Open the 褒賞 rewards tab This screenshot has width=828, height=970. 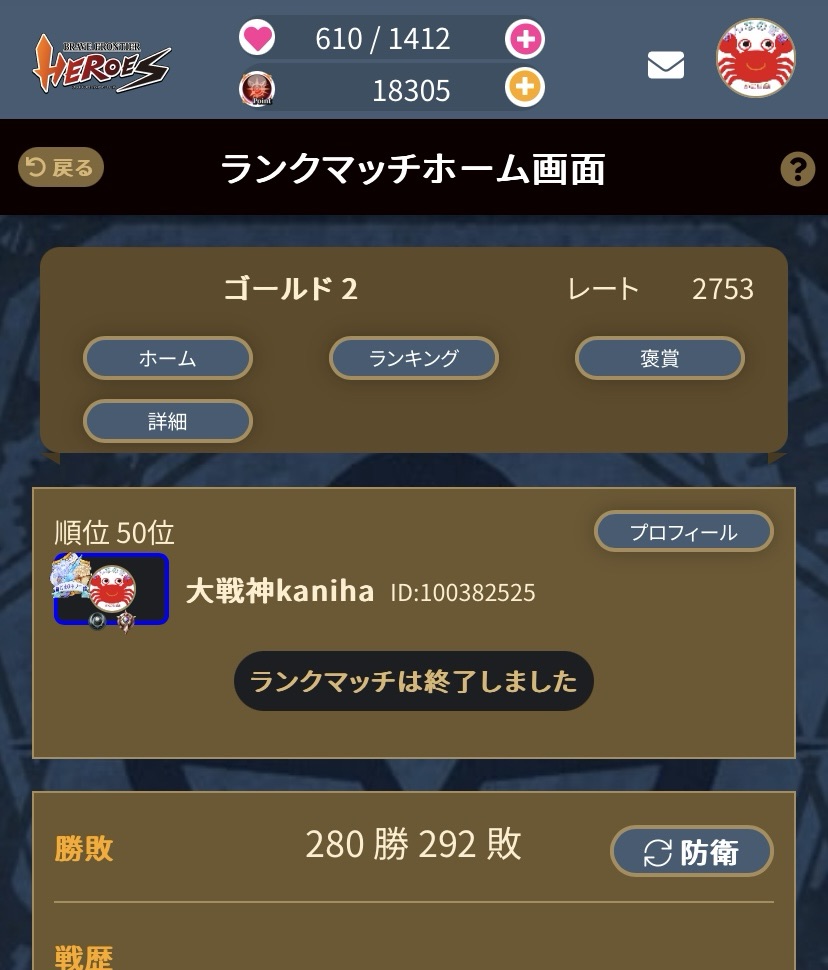(x=659, y=358)
